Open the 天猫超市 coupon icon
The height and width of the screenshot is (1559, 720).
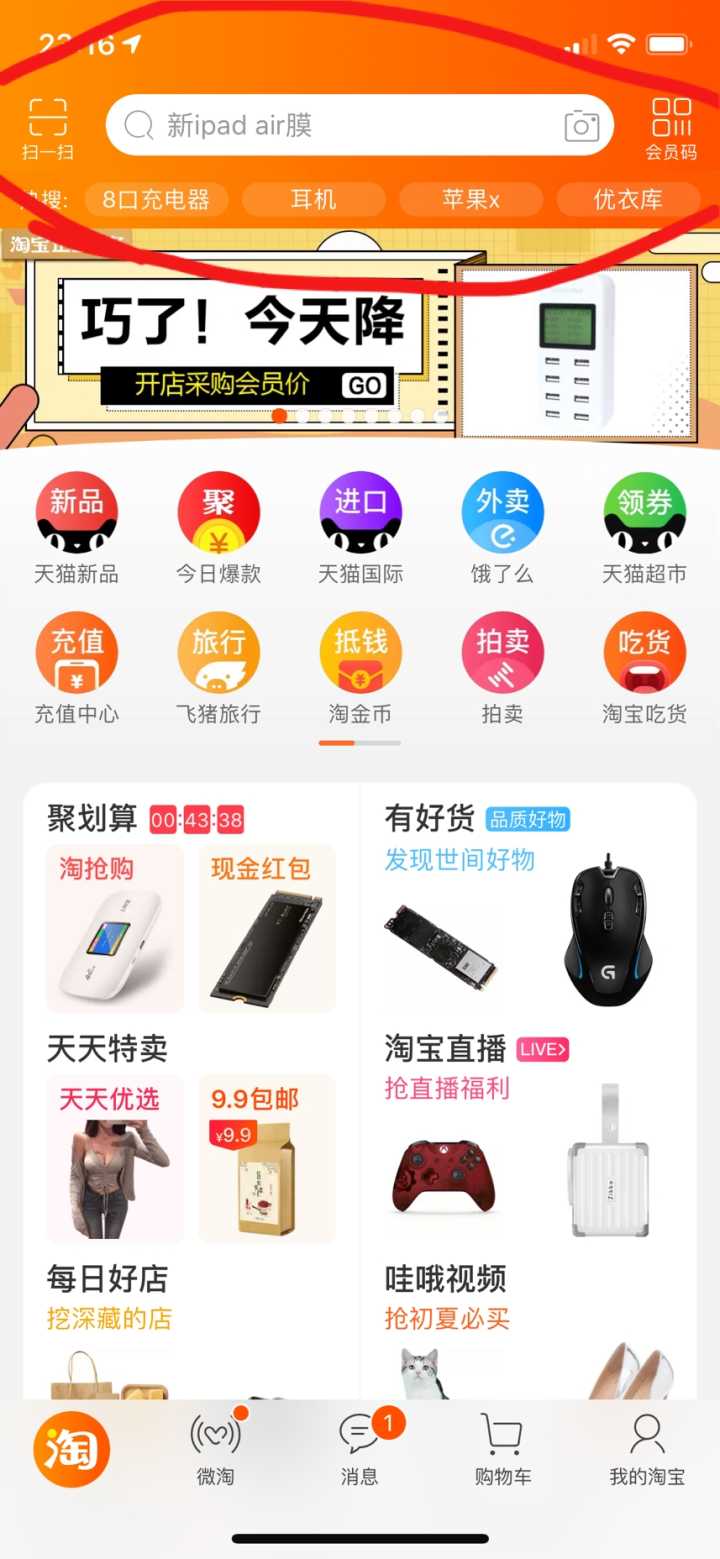(644, 511)
